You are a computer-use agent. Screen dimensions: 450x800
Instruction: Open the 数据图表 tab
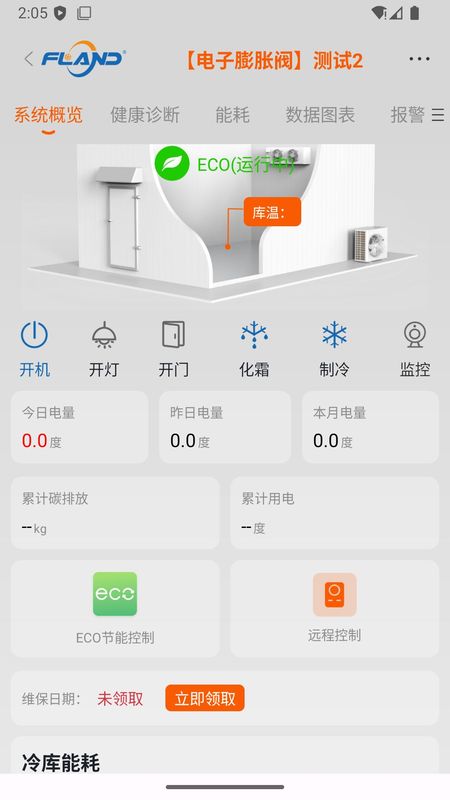[x=320, y=115]
